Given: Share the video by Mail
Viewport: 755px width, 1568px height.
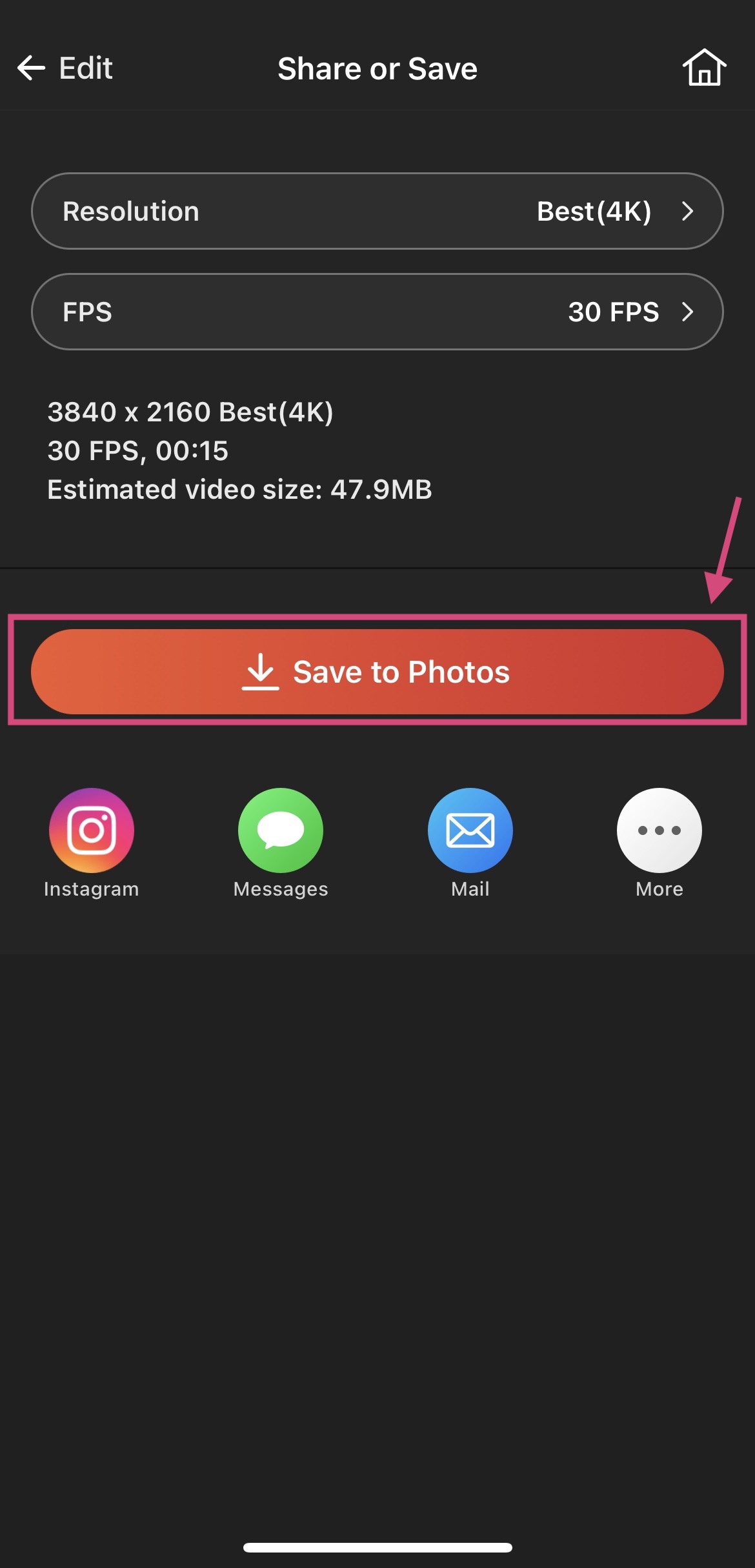Looking at the screenshot, I should 470,830.
